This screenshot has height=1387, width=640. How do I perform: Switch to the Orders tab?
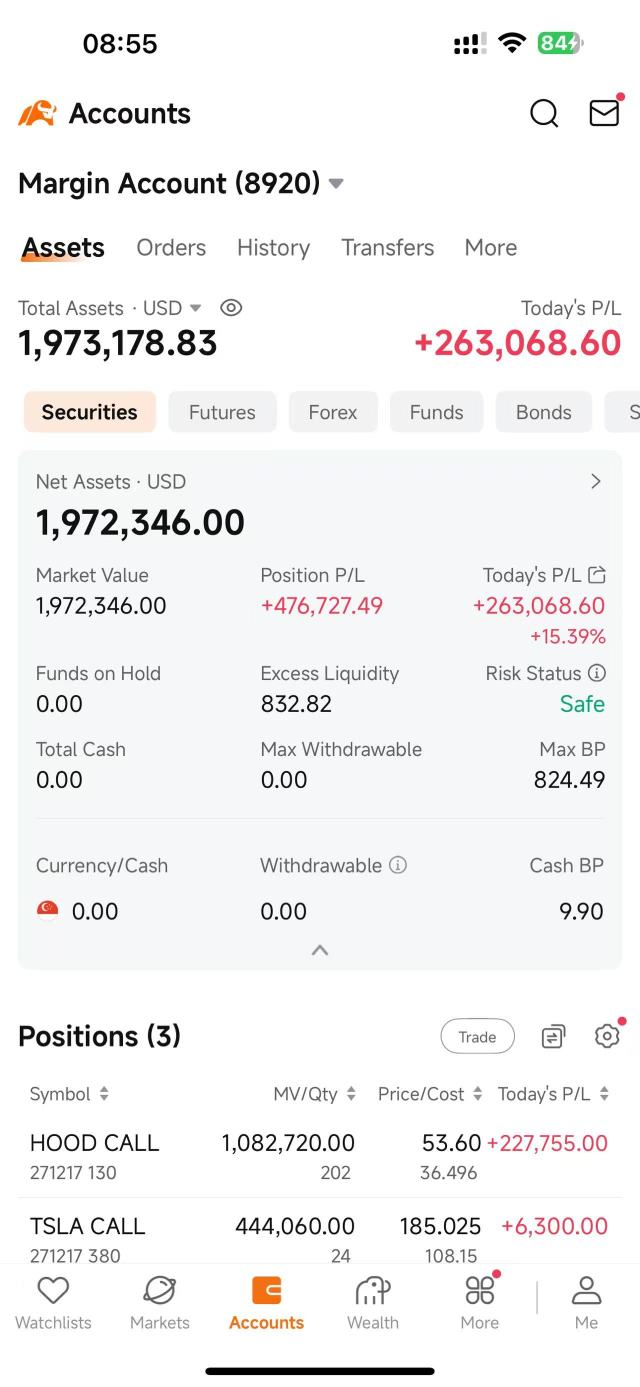[171, 248]
